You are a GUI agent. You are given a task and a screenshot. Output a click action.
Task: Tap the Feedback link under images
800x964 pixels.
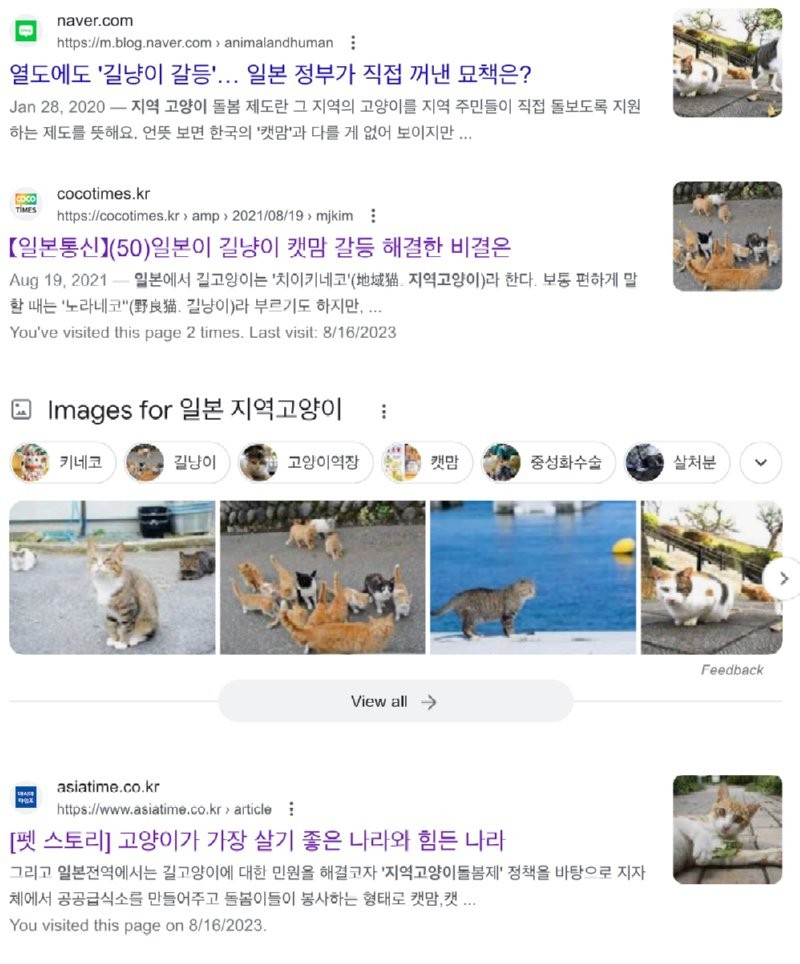coord(732,670)
